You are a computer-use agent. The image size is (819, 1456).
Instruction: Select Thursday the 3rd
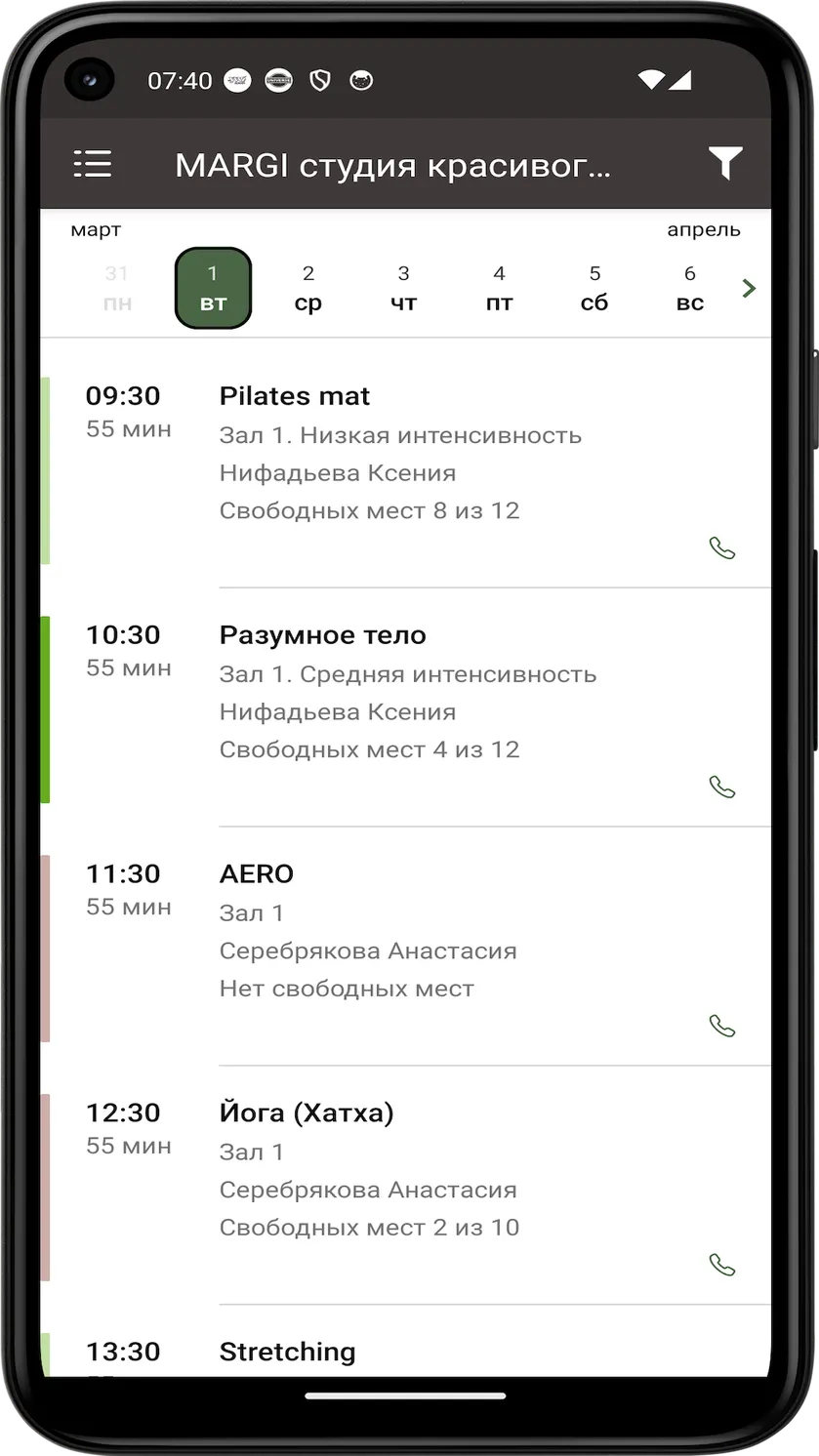click(x=403, y=288)
